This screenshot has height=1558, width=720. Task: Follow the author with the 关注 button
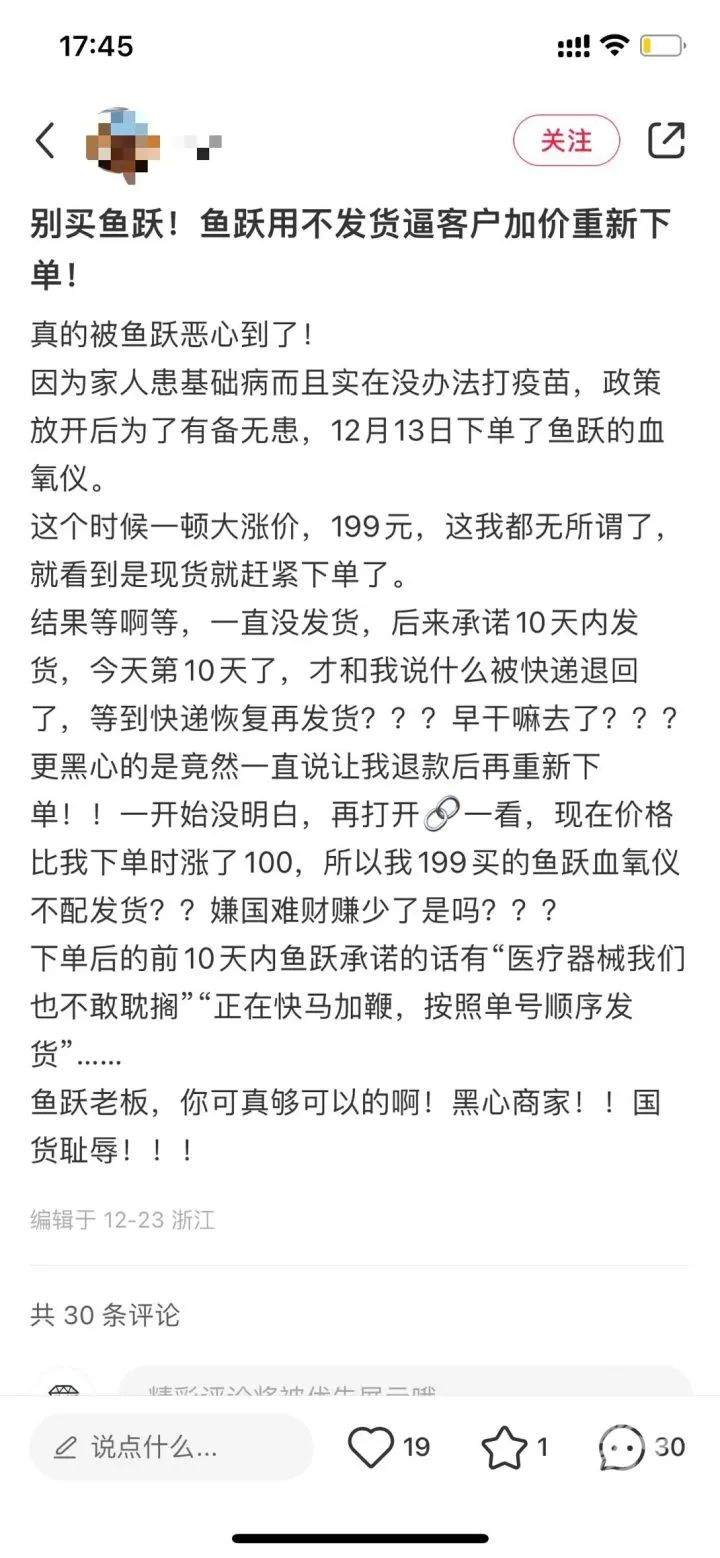coord(567,140)
